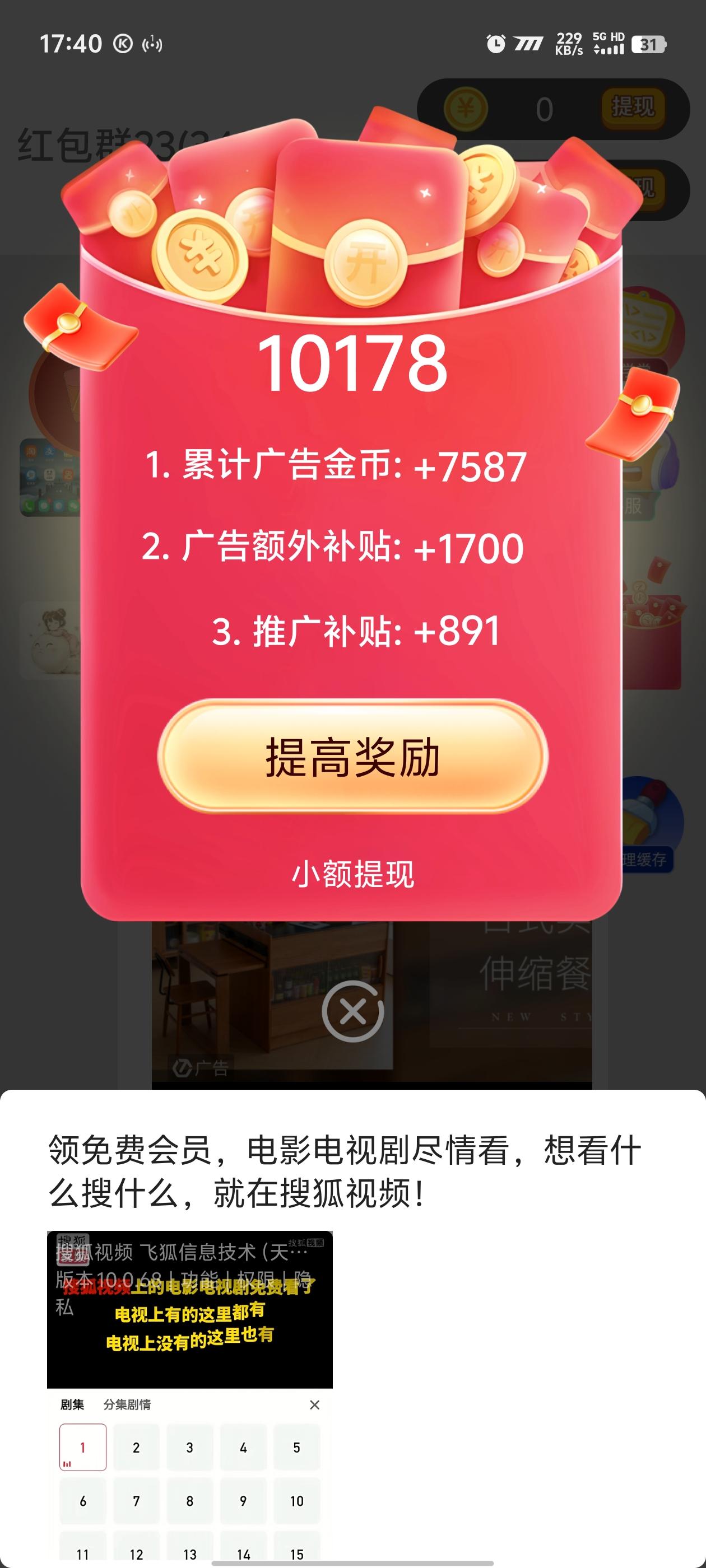Dismiss the red packet popup with the X

(352, 1012)
